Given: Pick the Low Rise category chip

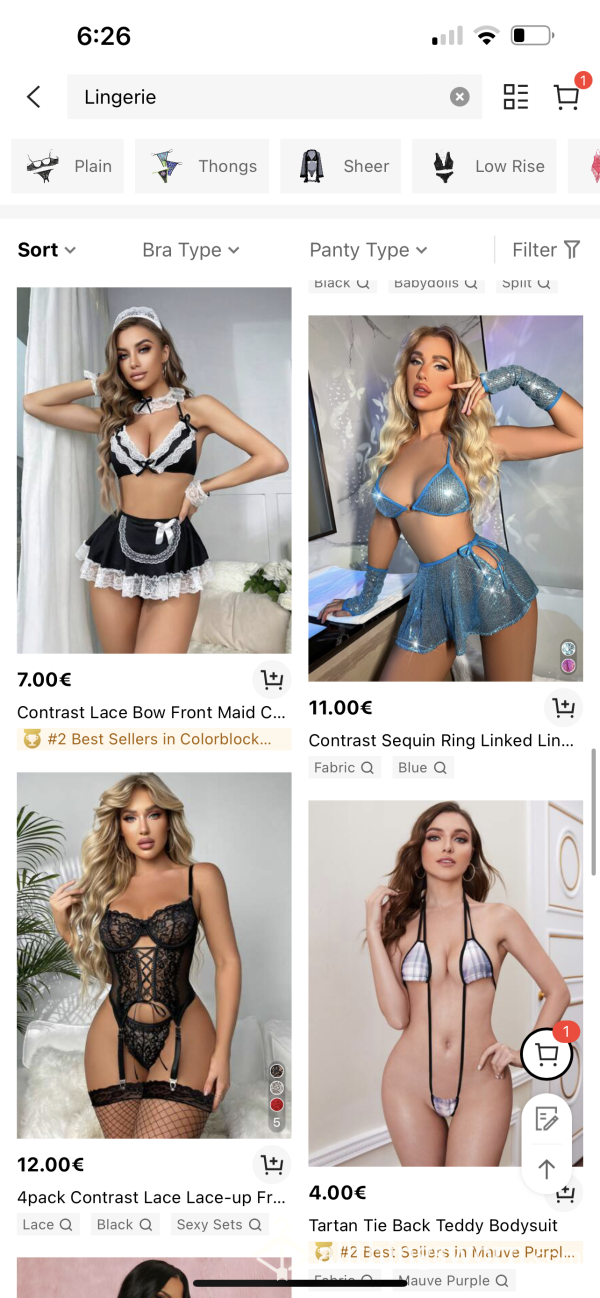Looking at the screenshot, I should pyautogui.click(x=484, y=166).
